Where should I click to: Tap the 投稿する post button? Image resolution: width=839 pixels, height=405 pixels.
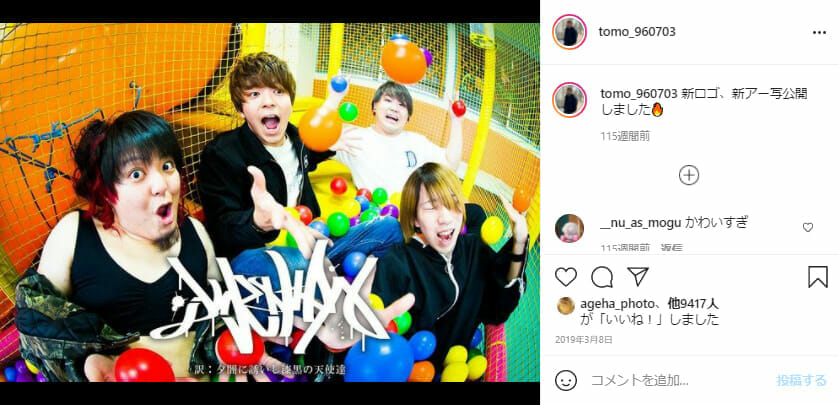coord(802,380)
